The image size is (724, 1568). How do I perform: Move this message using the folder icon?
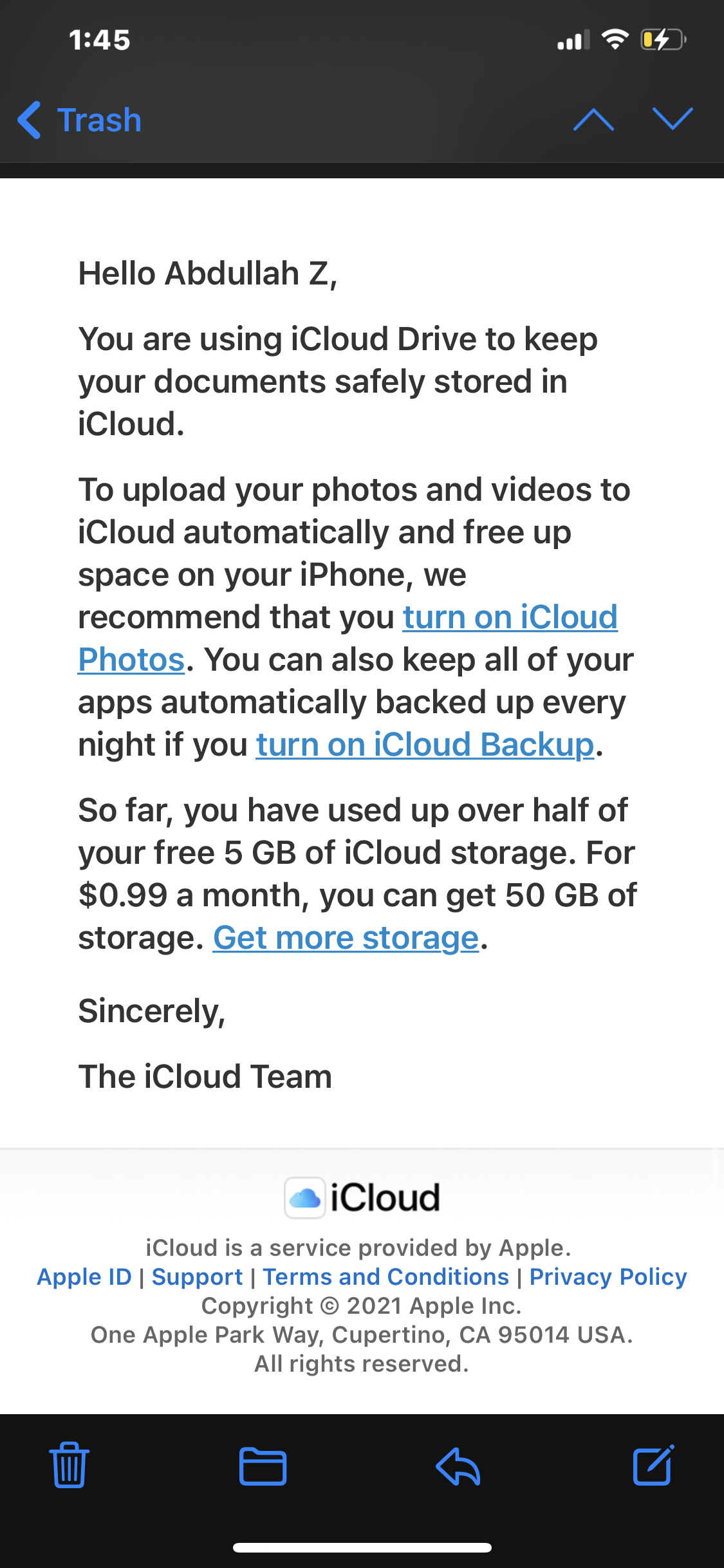(263, 1466)
